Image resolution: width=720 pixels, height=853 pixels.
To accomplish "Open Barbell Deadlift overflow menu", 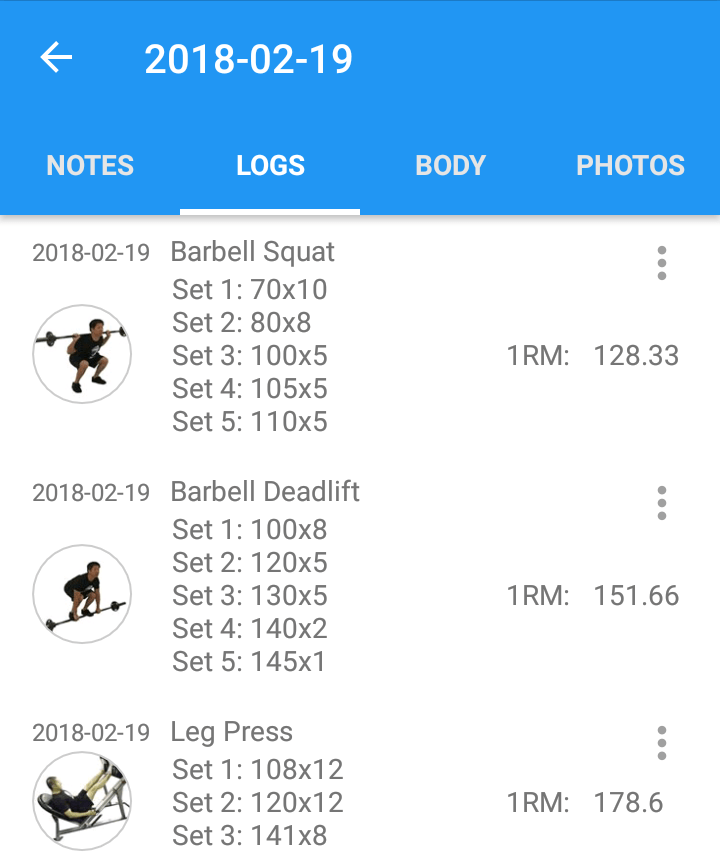I will click(661, 503).
